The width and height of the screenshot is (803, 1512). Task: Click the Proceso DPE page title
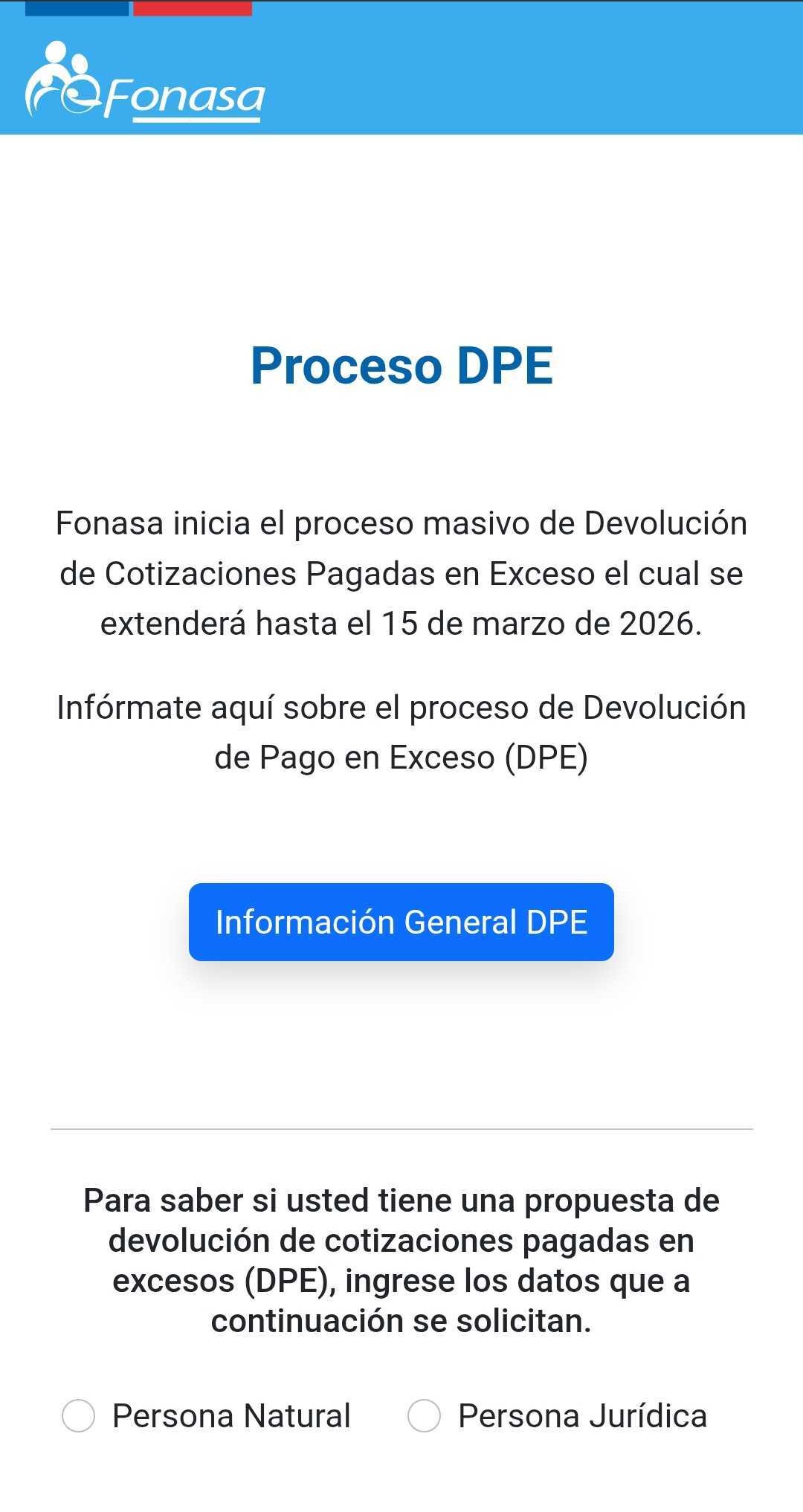tap(401, 364)
